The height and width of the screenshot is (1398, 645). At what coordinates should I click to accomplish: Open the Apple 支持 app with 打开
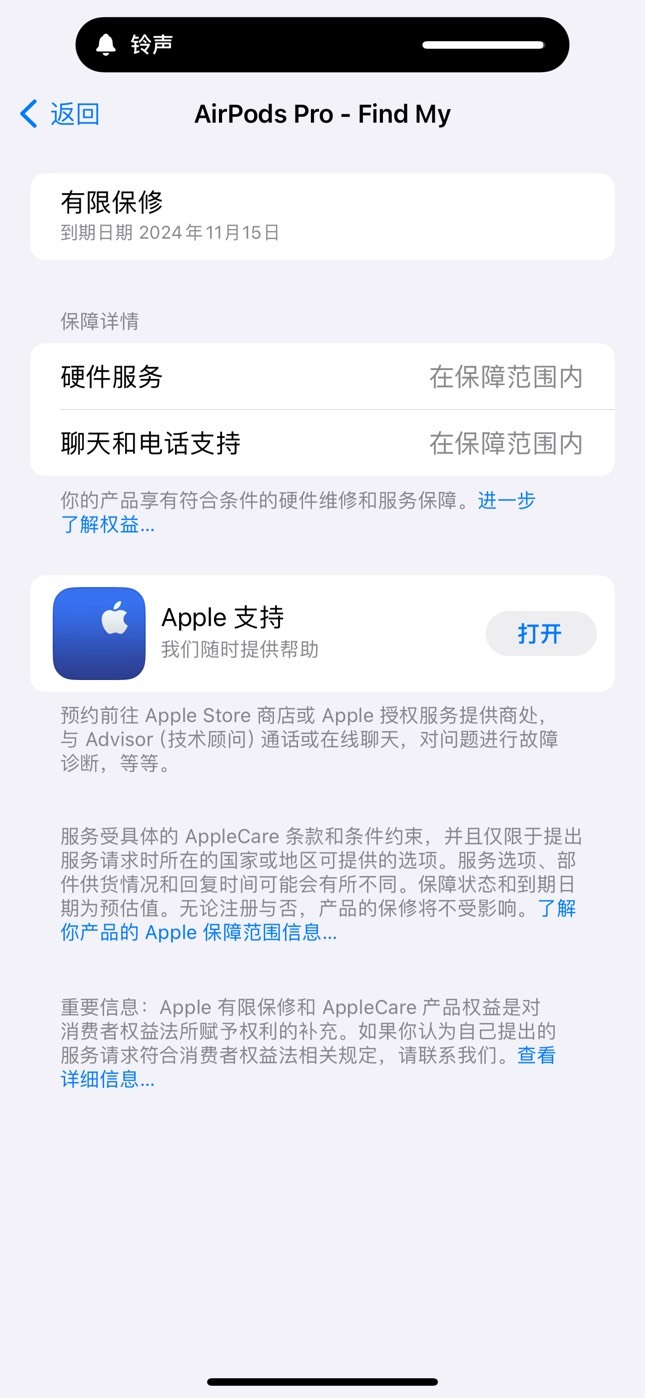pos(541,633)
